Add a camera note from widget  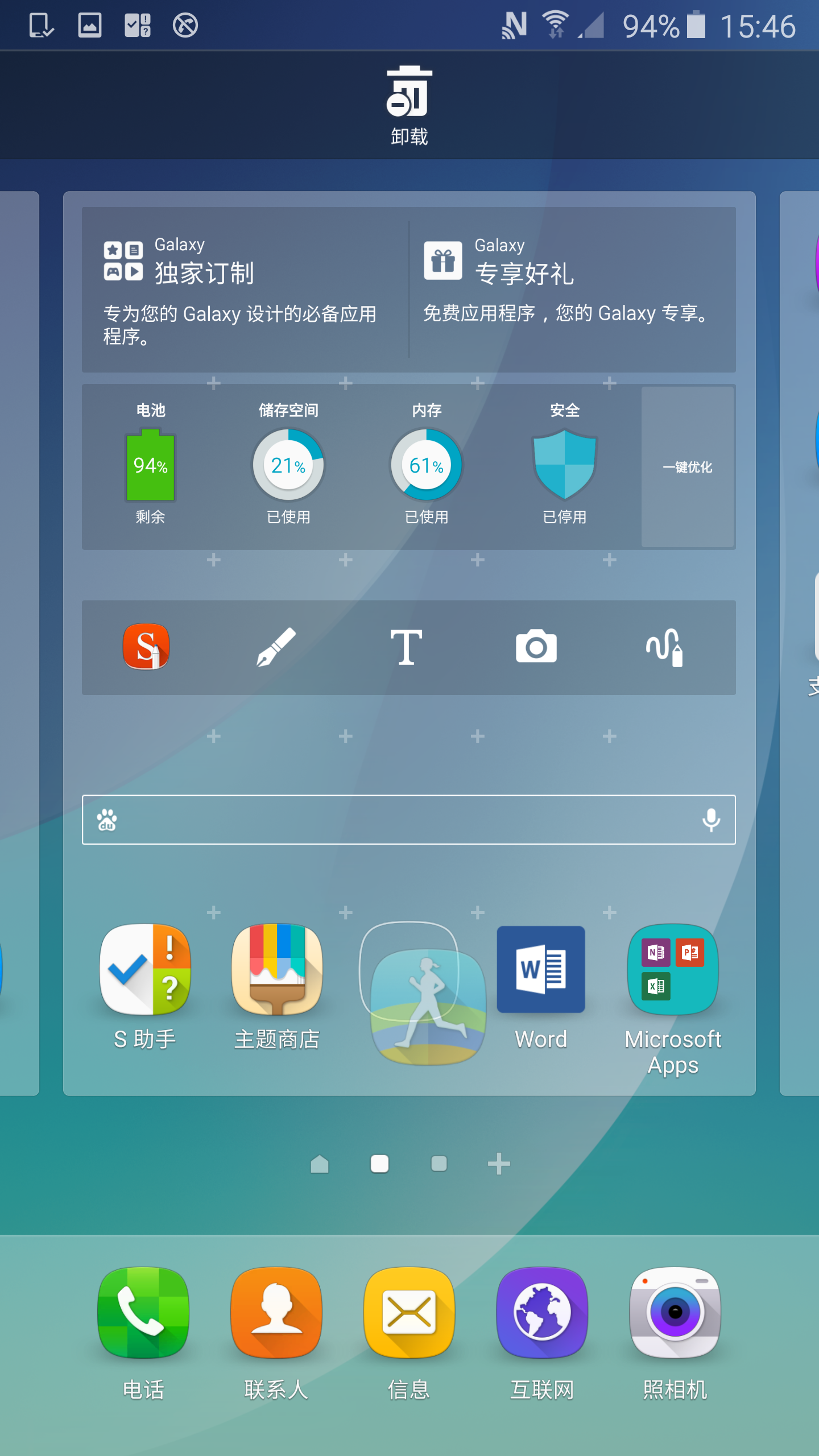[536, 647]
